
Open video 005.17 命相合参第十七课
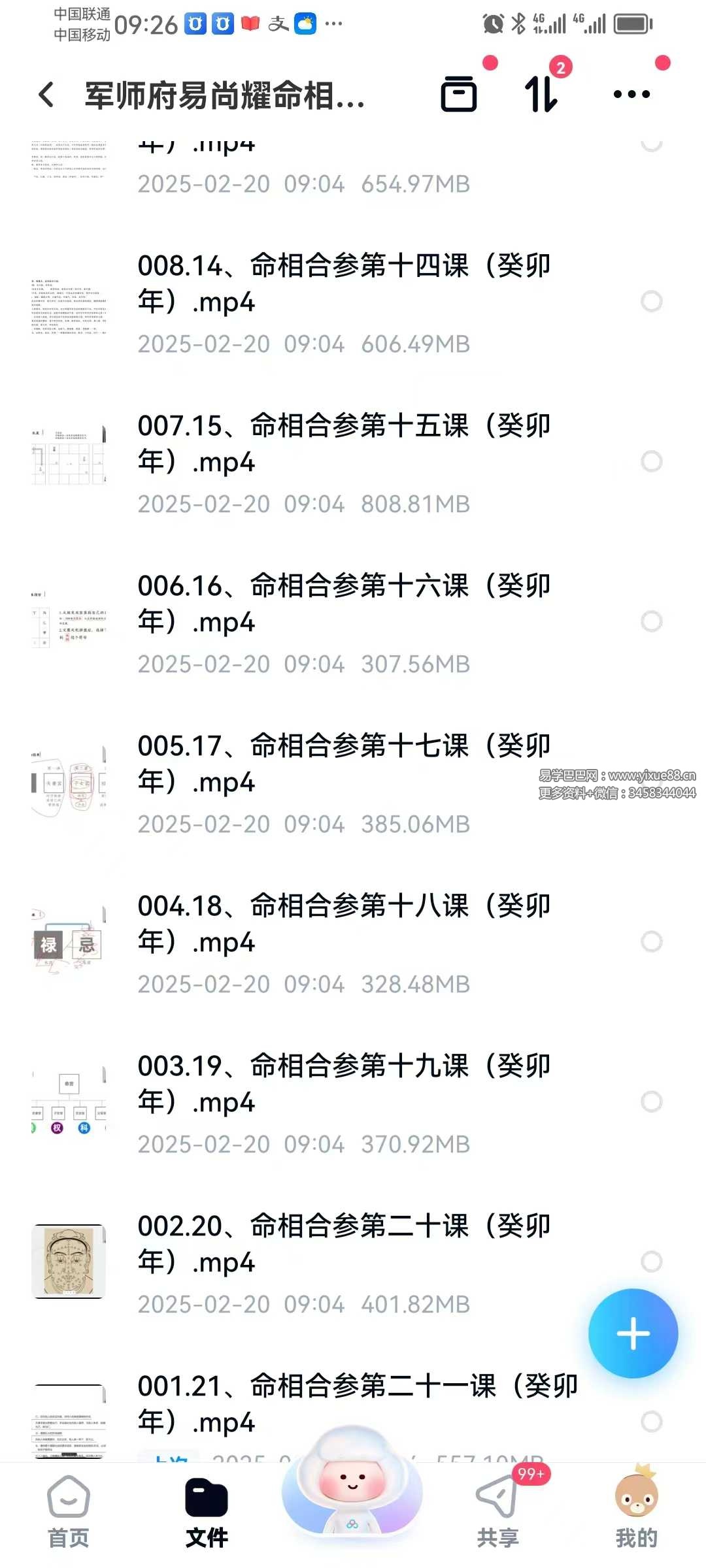[343, 764]
